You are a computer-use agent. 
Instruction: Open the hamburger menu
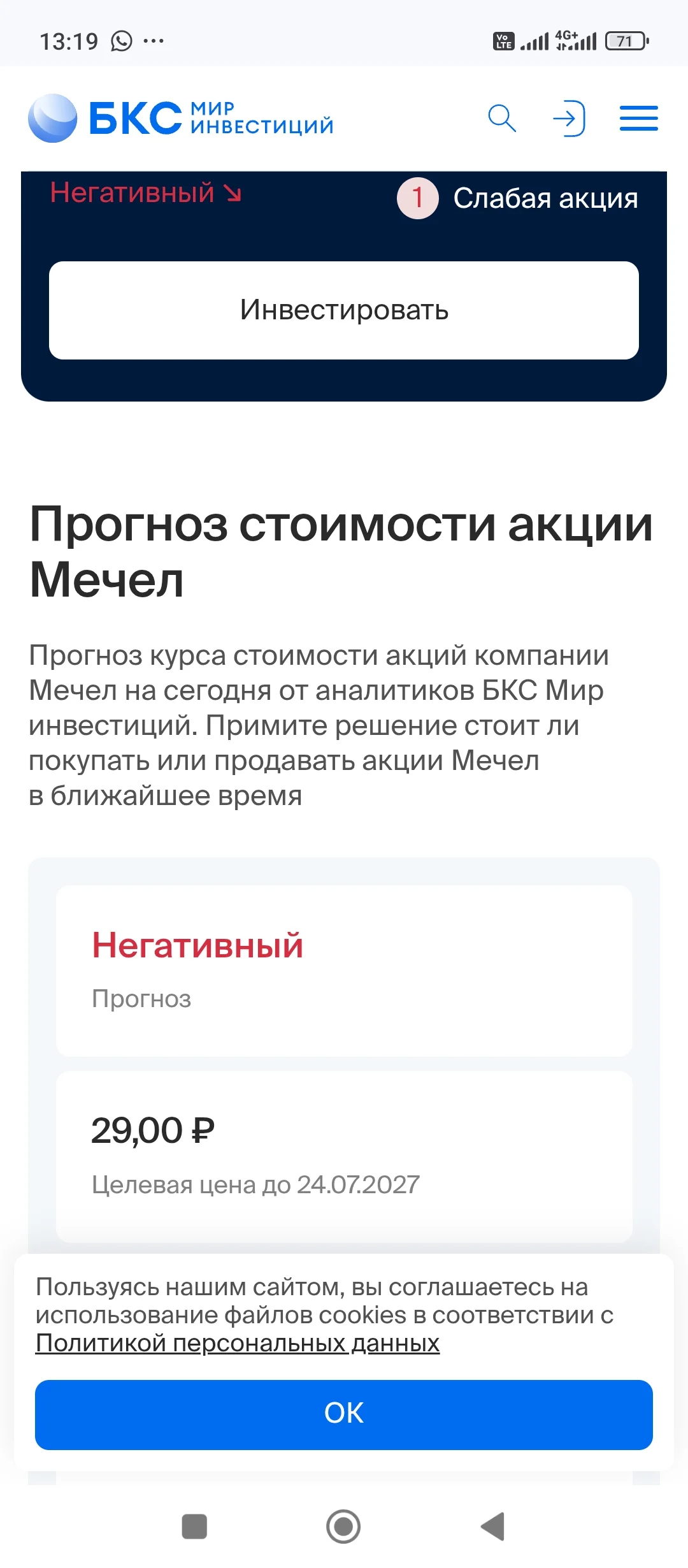pos(639,119)
